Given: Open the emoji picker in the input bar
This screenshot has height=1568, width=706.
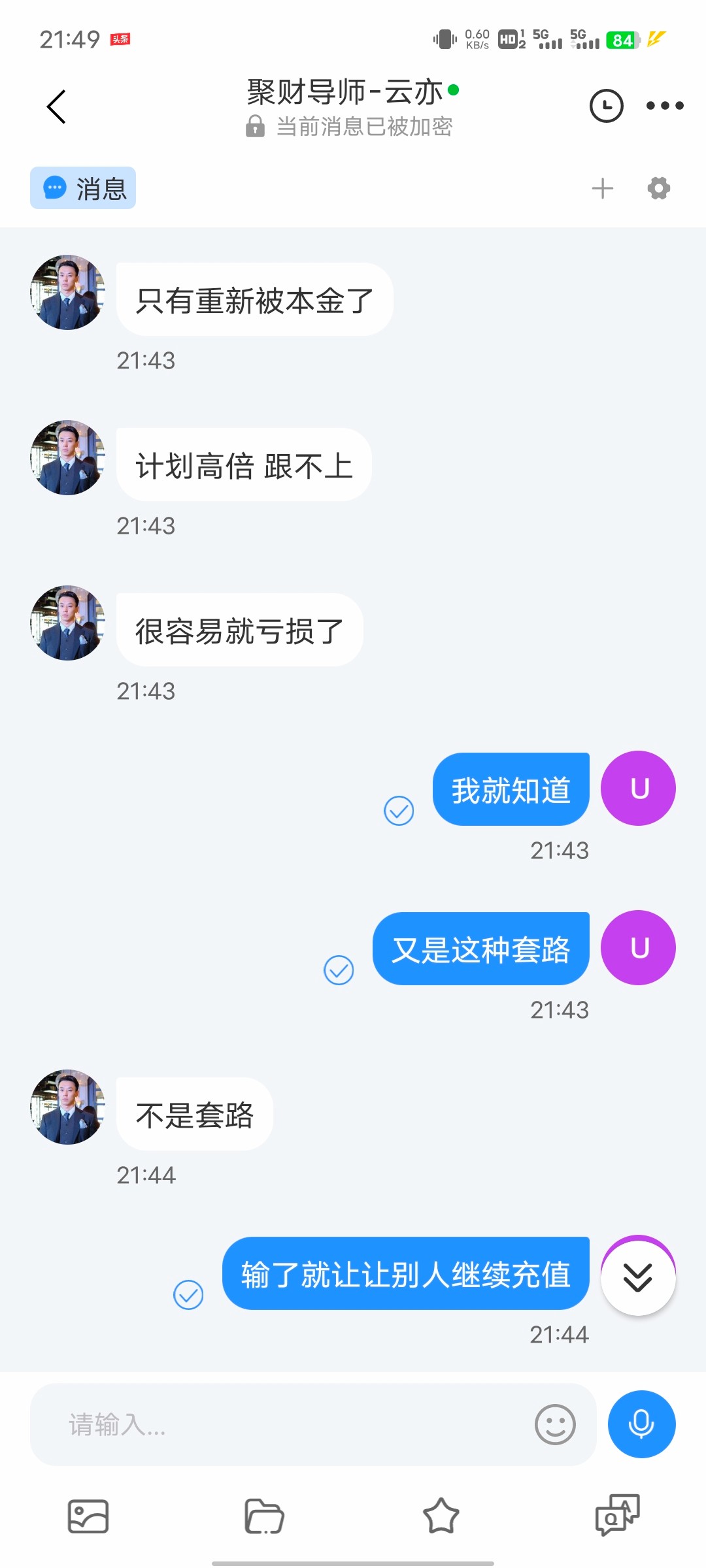Looking at the screenshot, I should coord(555,1425).
